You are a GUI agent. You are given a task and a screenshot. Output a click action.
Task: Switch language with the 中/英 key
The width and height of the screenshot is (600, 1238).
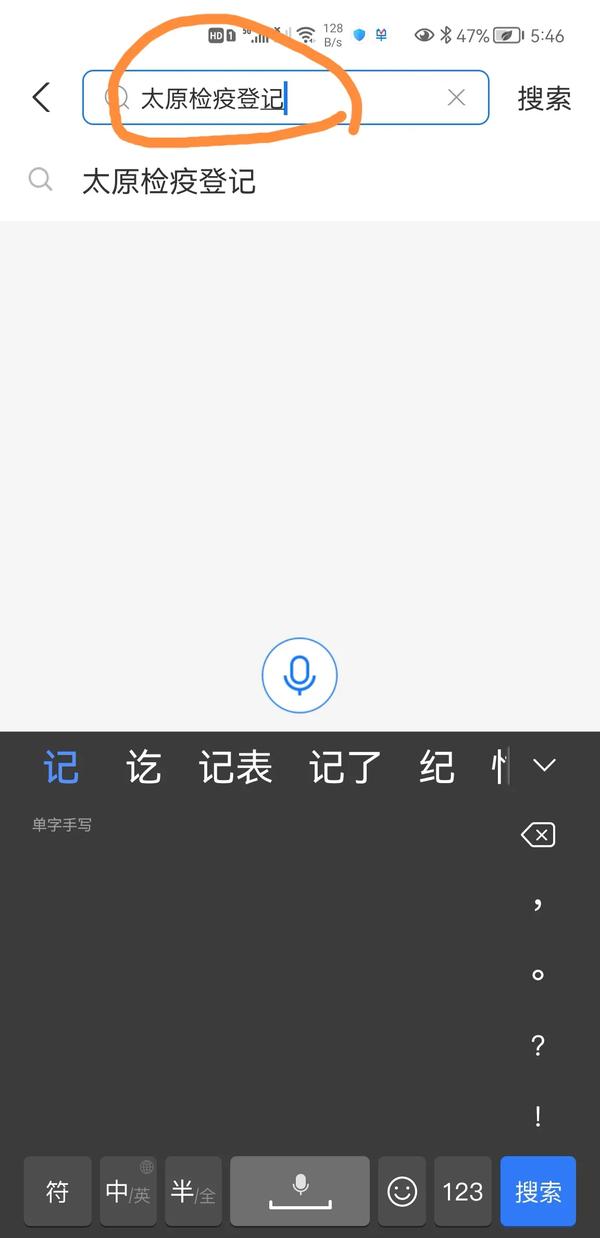pos(128,1191)
